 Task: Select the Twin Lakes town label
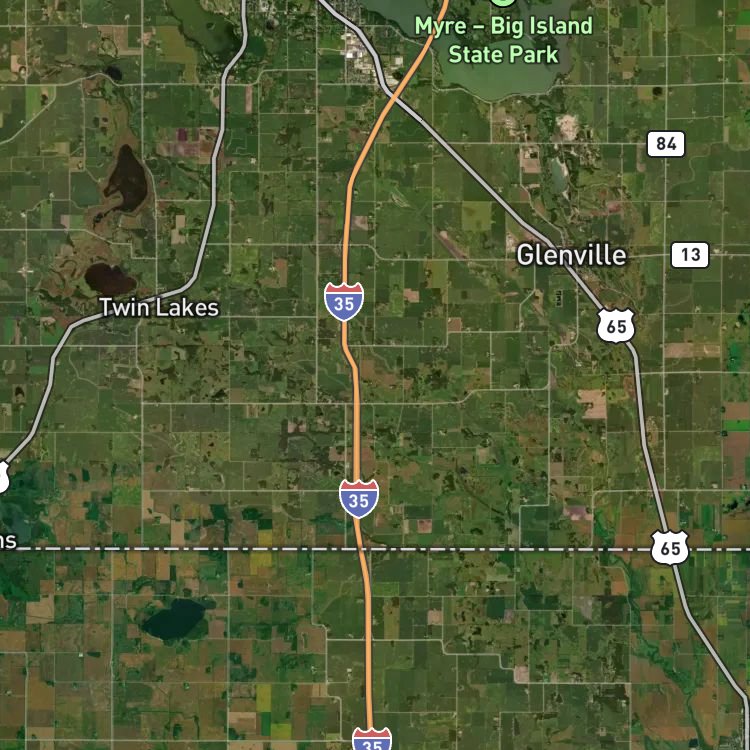pos(159,308)
